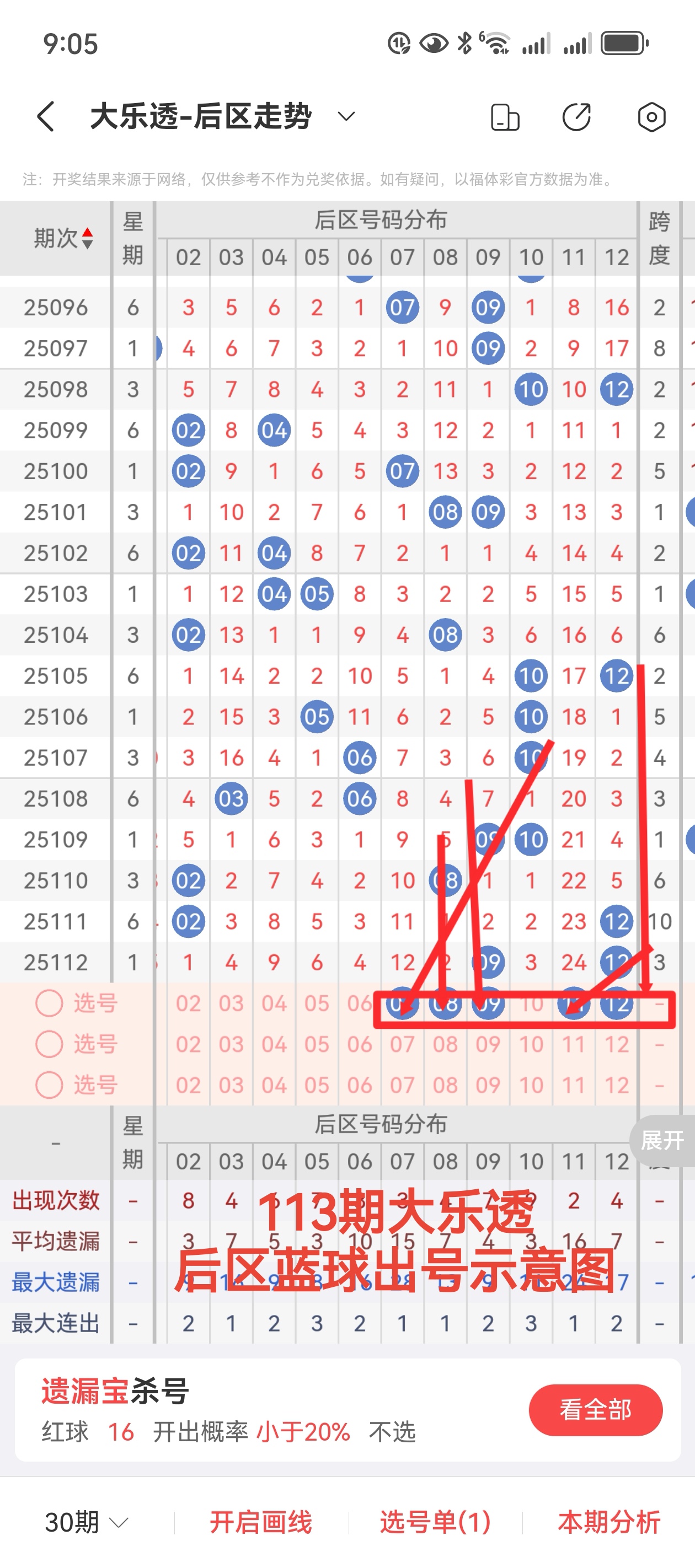The width and height of the screenshot is (695, 1568).
Task: Open chart settings hexagon icon
Action: click(651, 117)
